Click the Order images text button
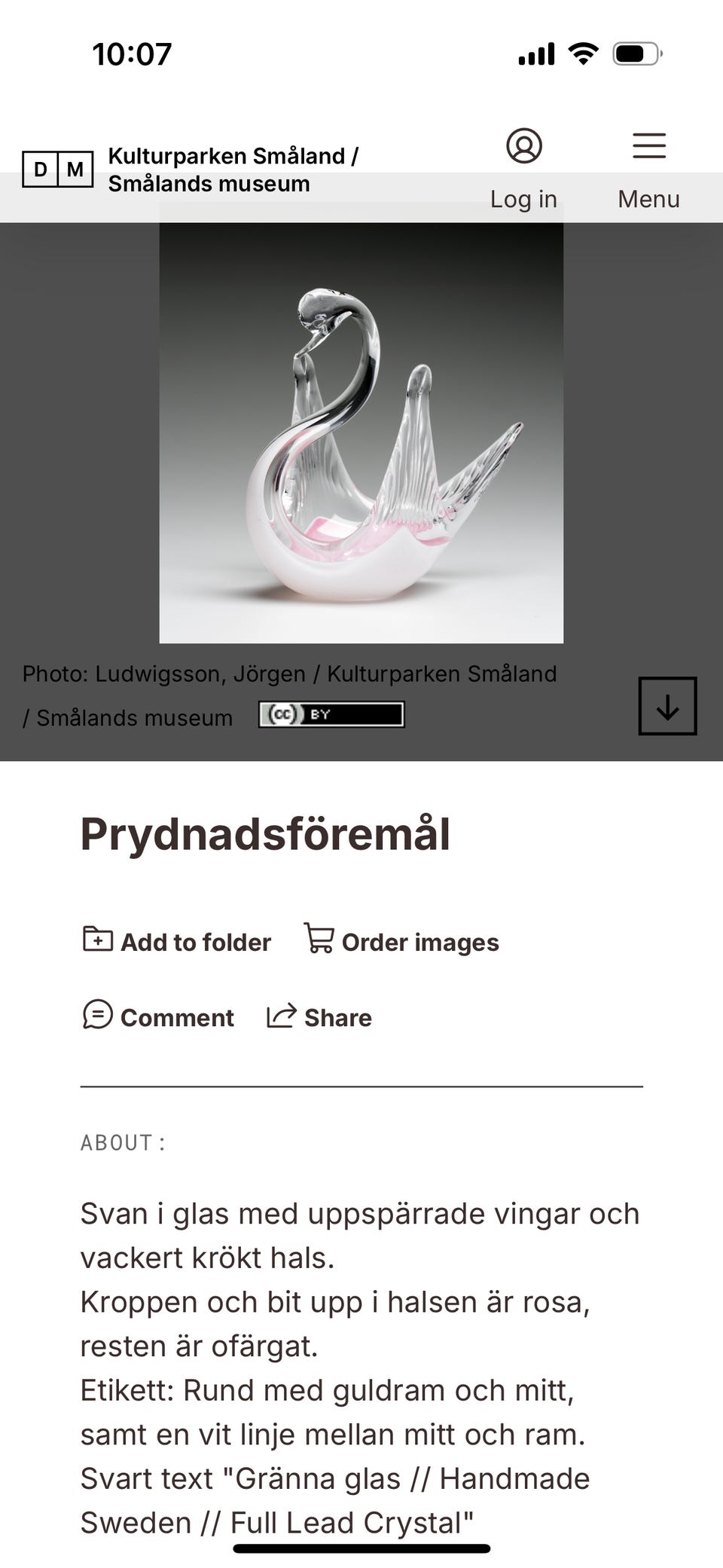 tap(419, 941)
